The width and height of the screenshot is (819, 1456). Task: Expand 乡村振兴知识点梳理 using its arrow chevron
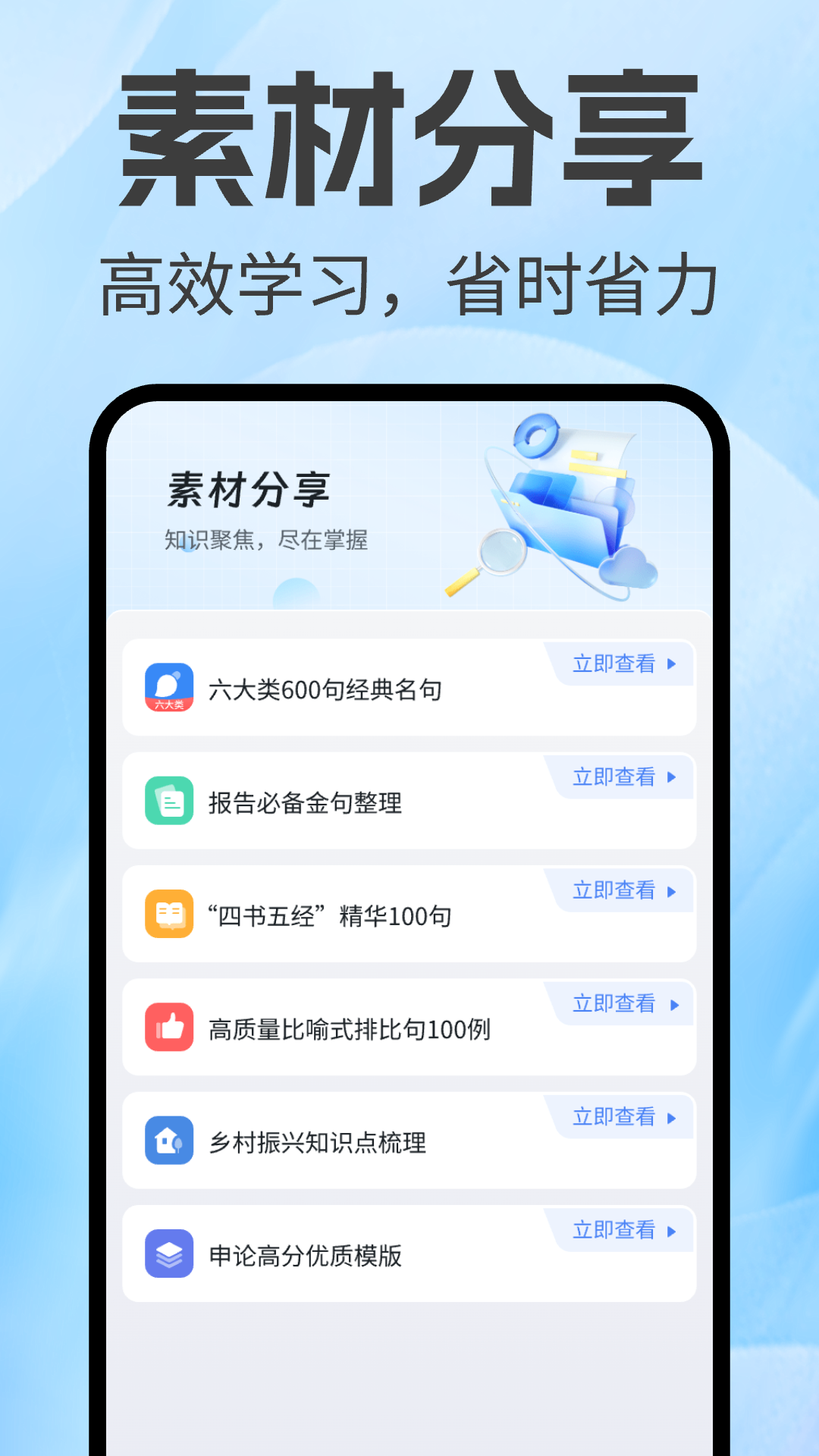point(670,1118)
